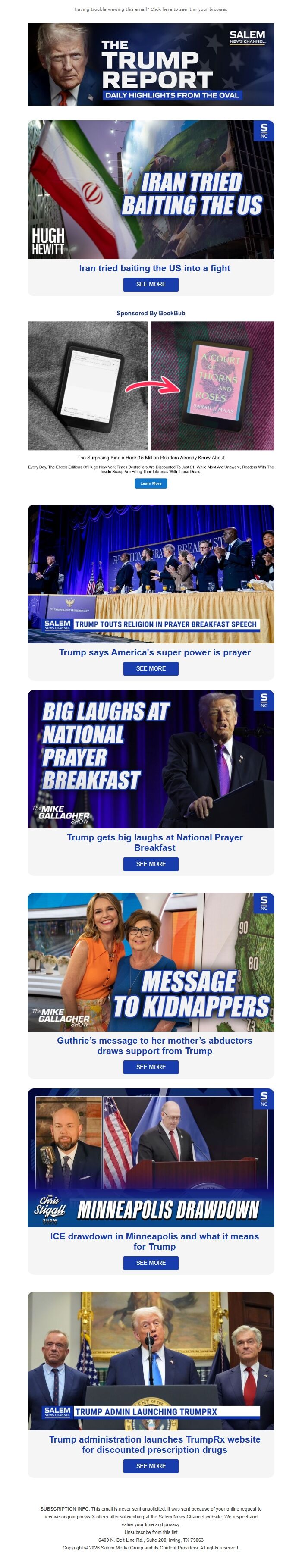Open the Iran tried baiting headline link
The image size is (302, 1568).
(154, 268)
